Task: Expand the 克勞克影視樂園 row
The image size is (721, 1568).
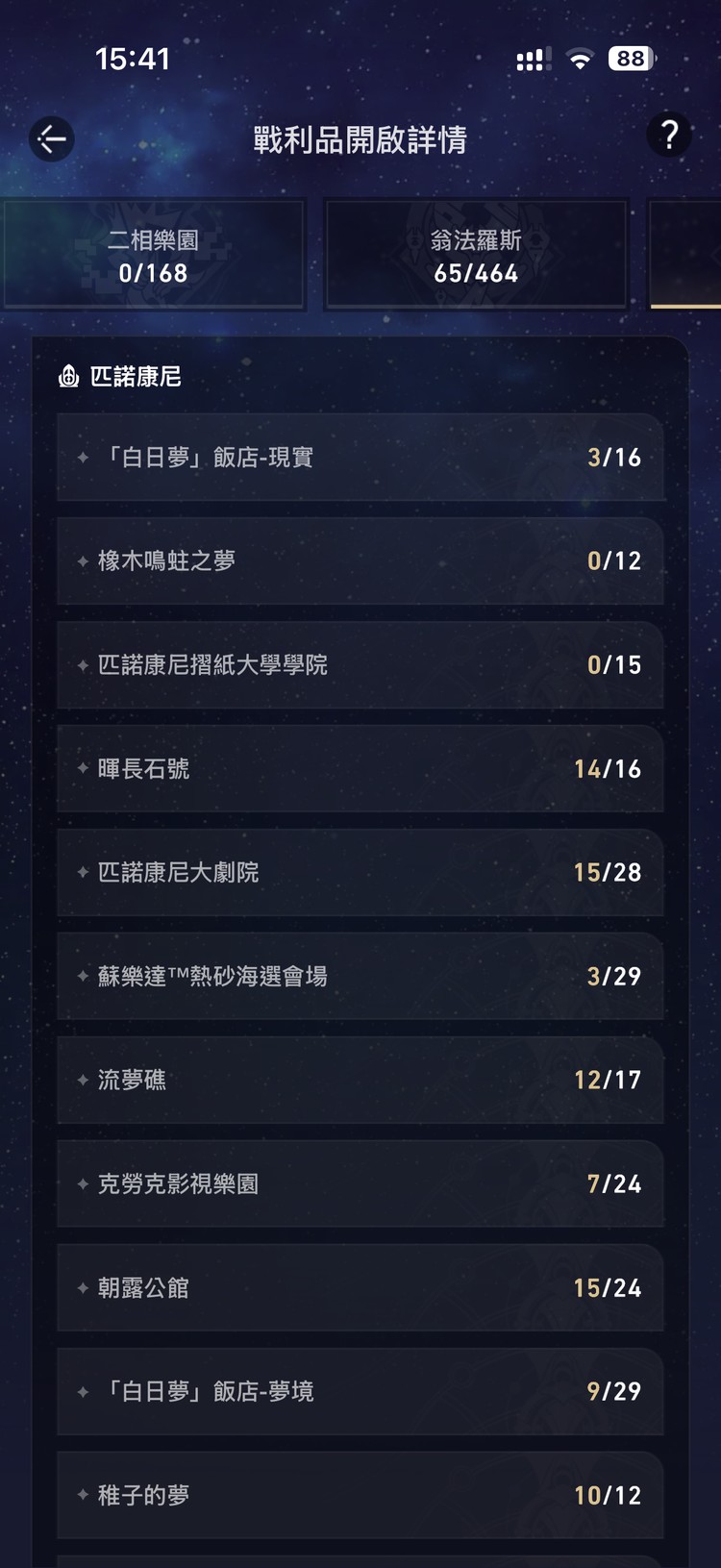Action: [x=360, y=1184]
